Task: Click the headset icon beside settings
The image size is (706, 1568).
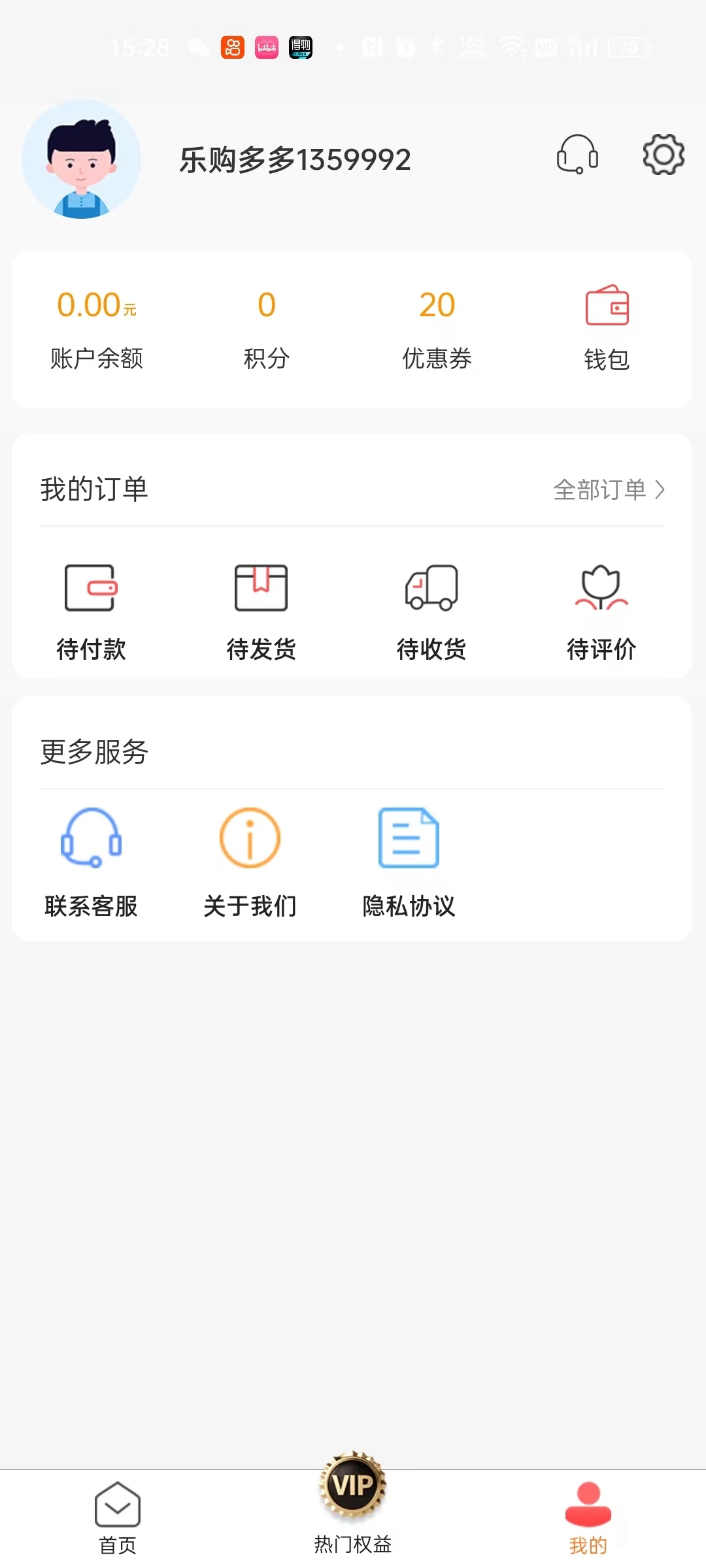Action: tap(577, 155)
